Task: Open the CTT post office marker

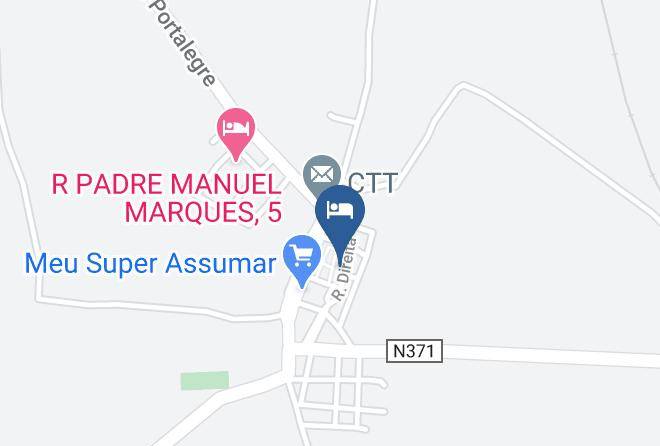Action: pyautogui.click(x=323, y=174)
